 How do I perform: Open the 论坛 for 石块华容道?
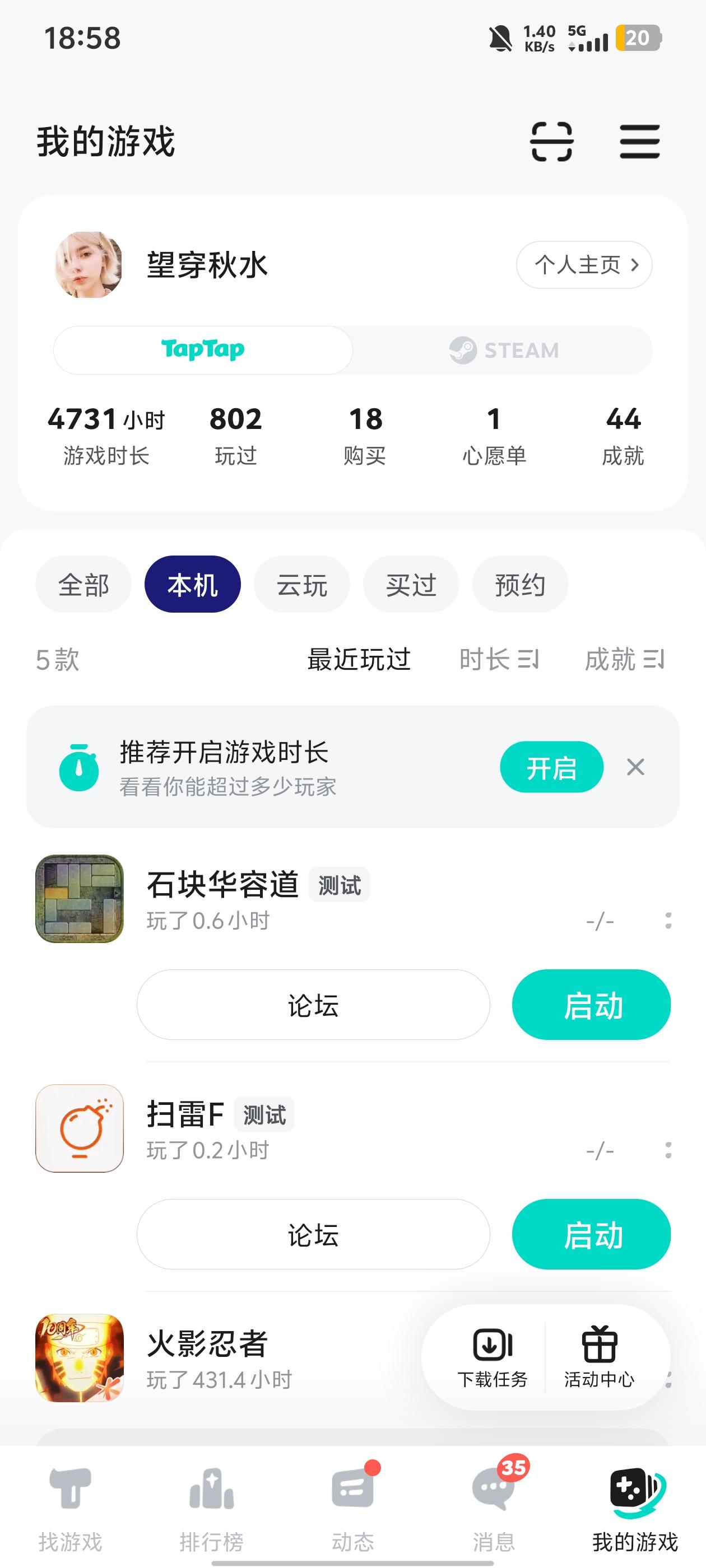click(313, 1005)
